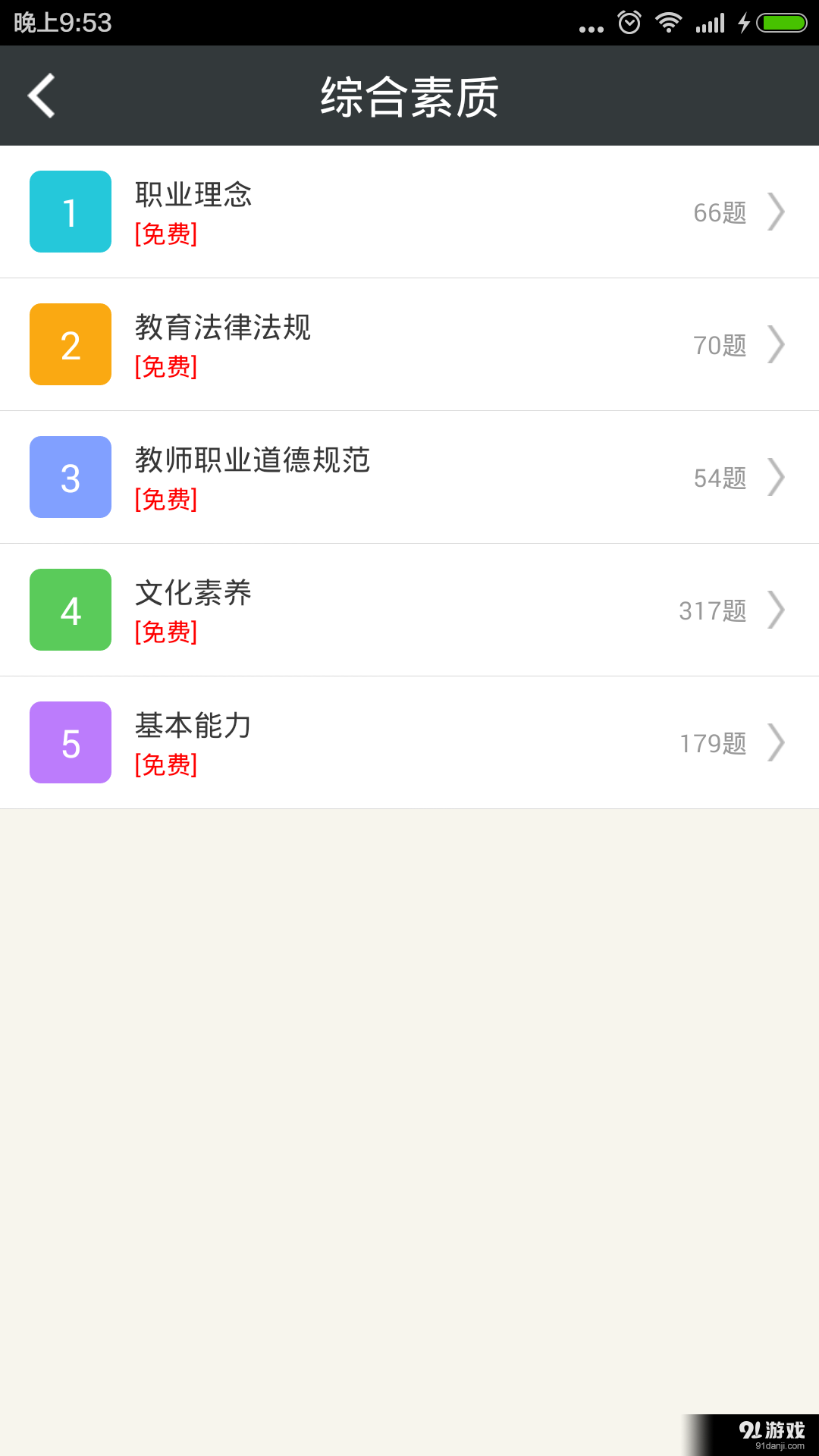Tap the [免费] label under 文化素养

tap(165, 632)
